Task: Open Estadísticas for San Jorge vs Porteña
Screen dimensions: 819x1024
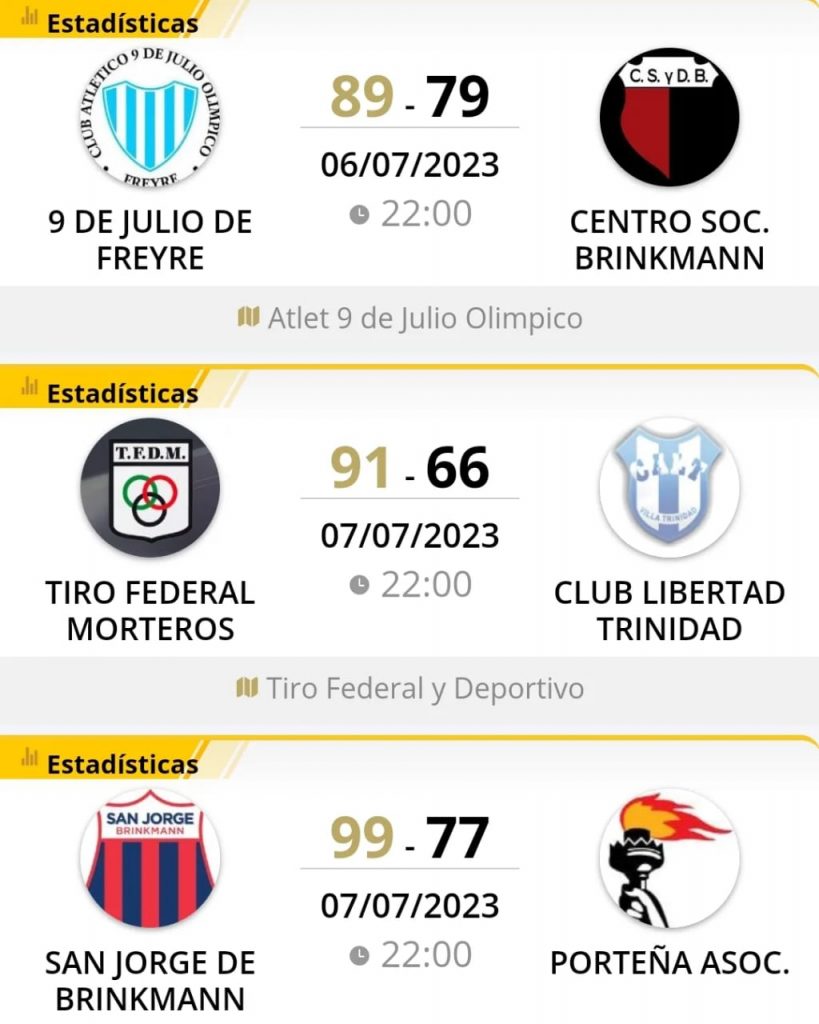Action: (110, 764)
